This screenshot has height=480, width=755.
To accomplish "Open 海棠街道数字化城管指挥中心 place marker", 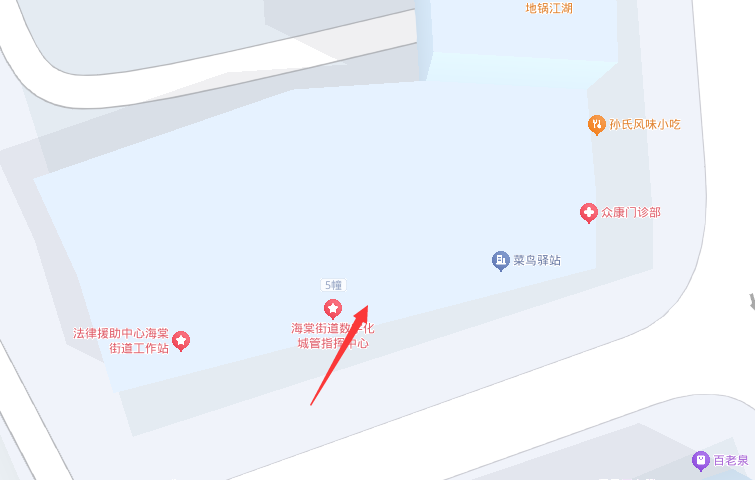I will (333, 309).
